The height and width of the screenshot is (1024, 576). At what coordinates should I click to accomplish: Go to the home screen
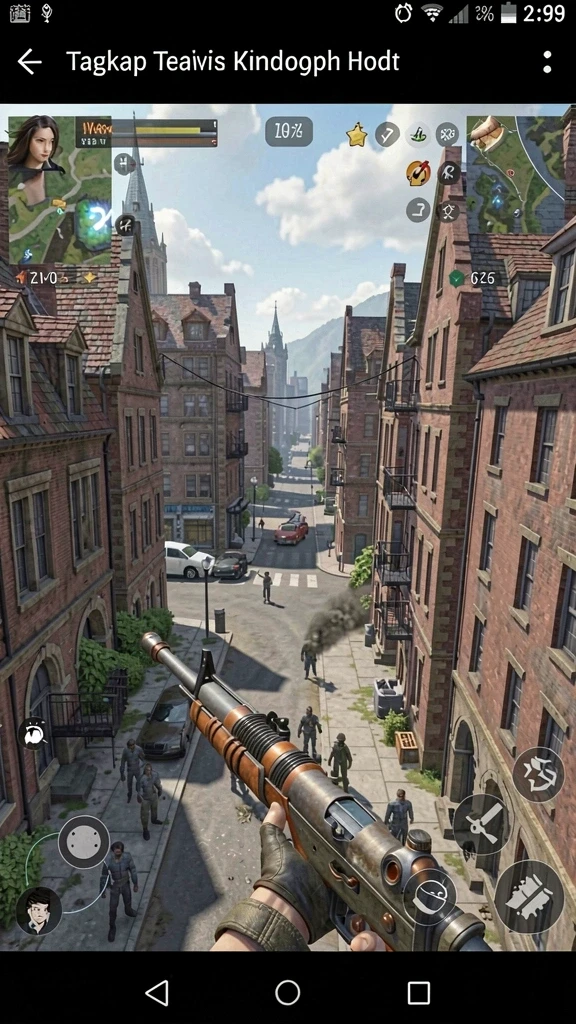(x=287, y=993)
